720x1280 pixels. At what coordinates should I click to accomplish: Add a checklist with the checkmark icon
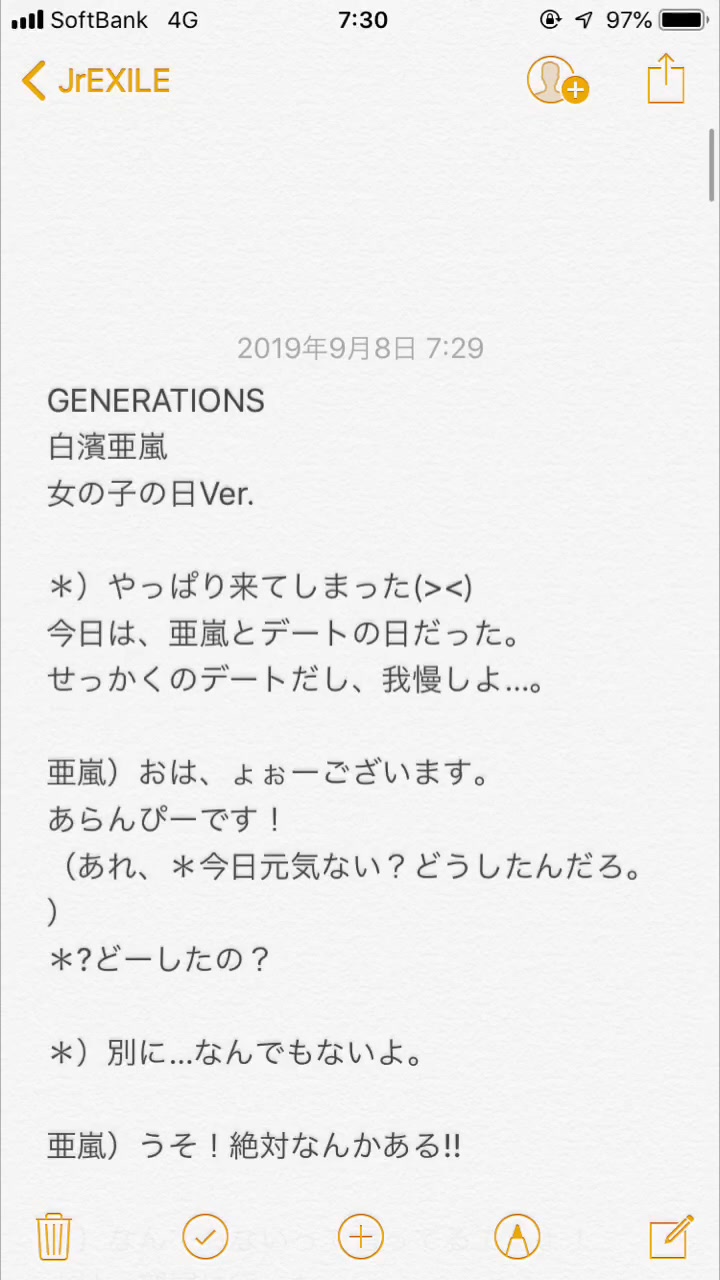205,1237
